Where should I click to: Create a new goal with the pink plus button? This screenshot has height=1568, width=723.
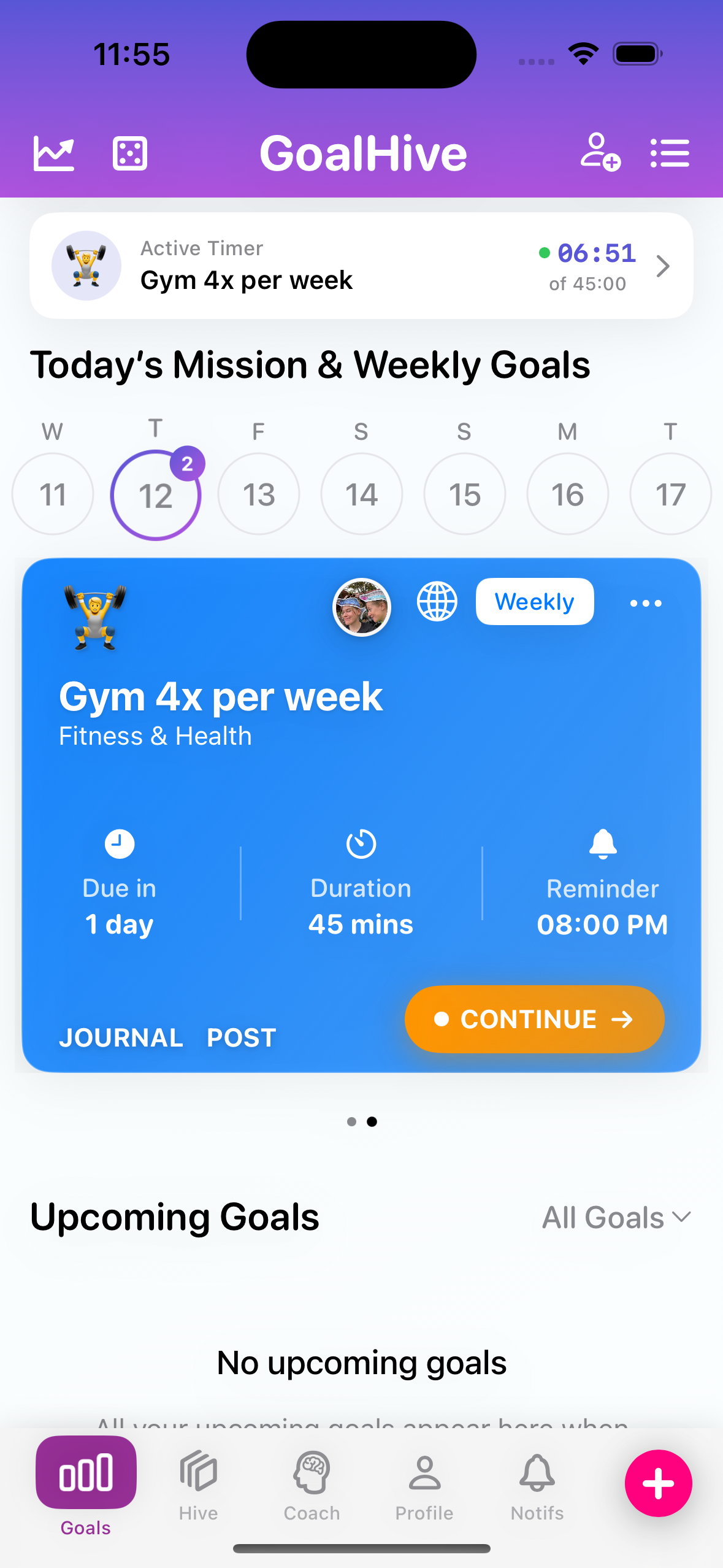[x=658, y=1483]
